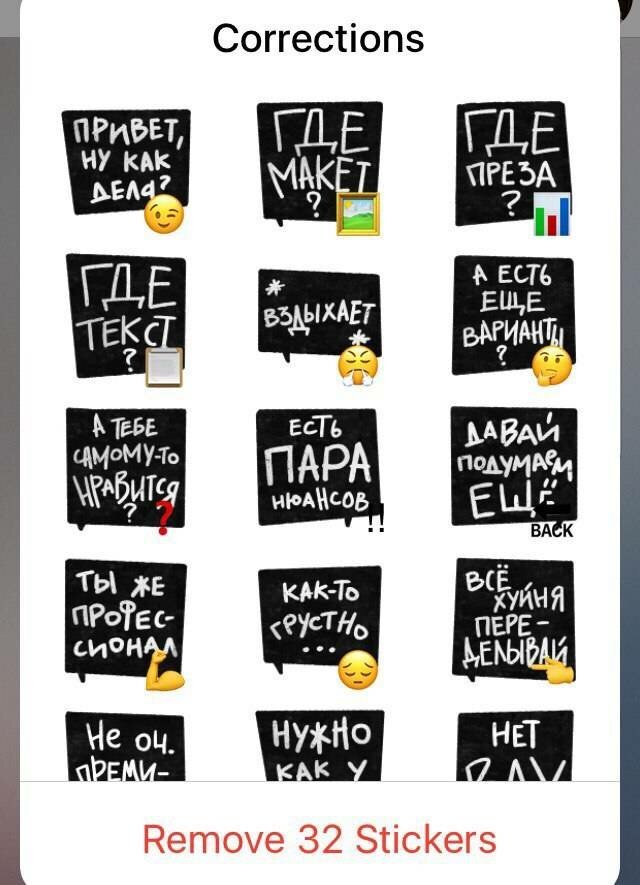Open the 'Нужно как у' sticker
640x885 pixels.
(318, 746)
